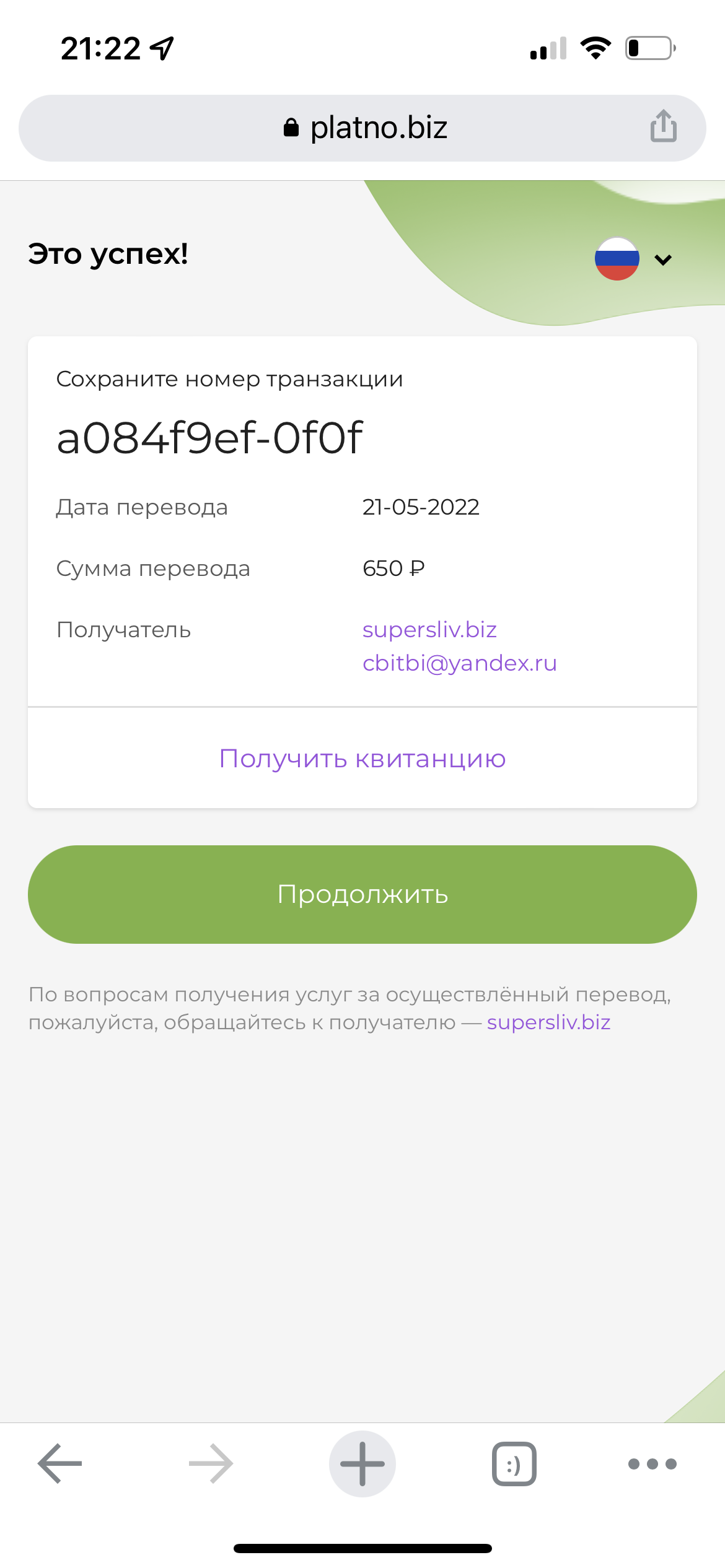This screenshot has height=1568, width=725.
Task: Go back to the previous page
Action: tap(60, 1464)
